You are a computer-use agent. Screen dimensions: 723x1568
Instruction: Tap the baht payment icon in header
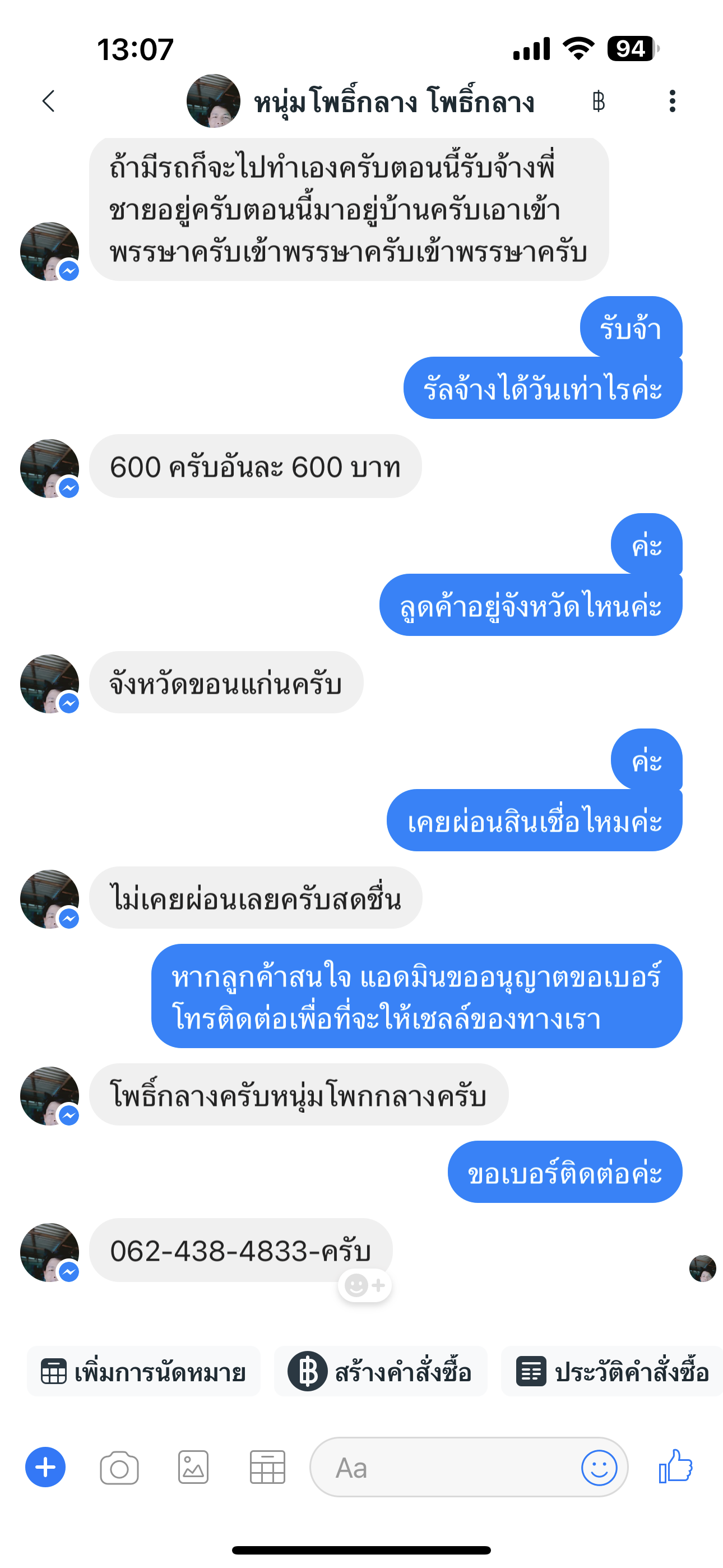pos(598,101)
